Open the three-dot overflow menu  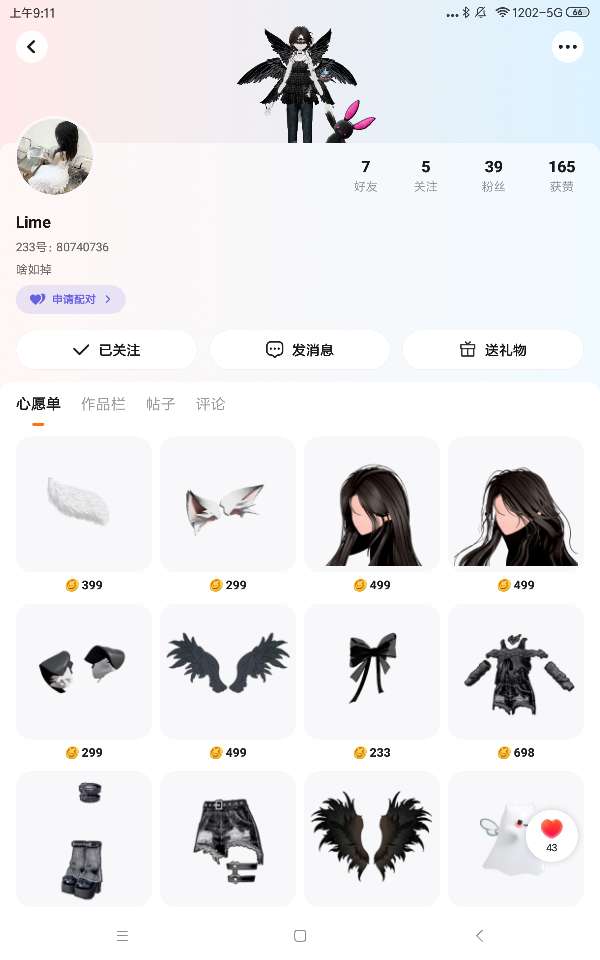point(568,46)
